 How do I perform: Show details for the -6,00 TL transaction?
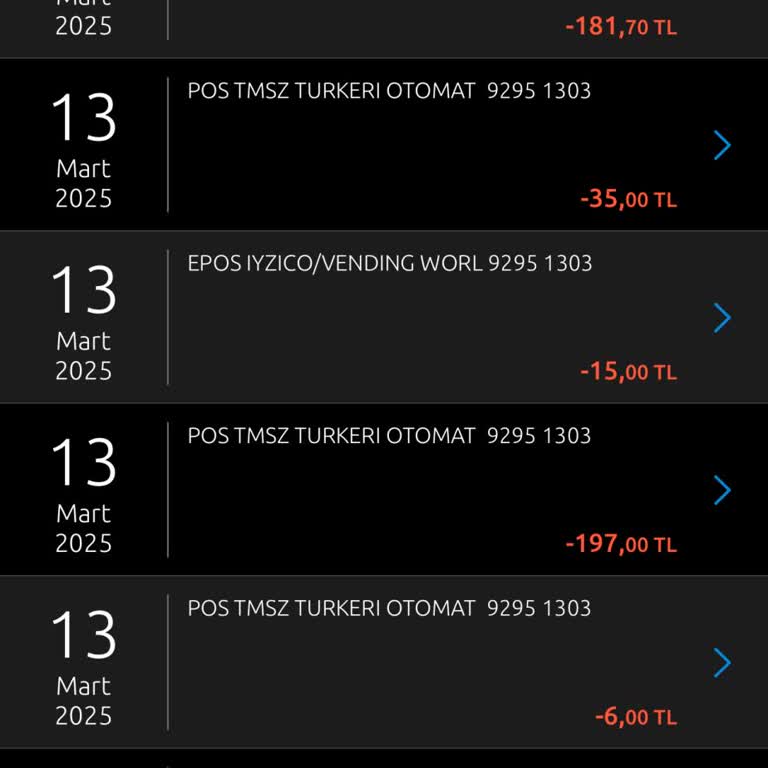point(722,663)
